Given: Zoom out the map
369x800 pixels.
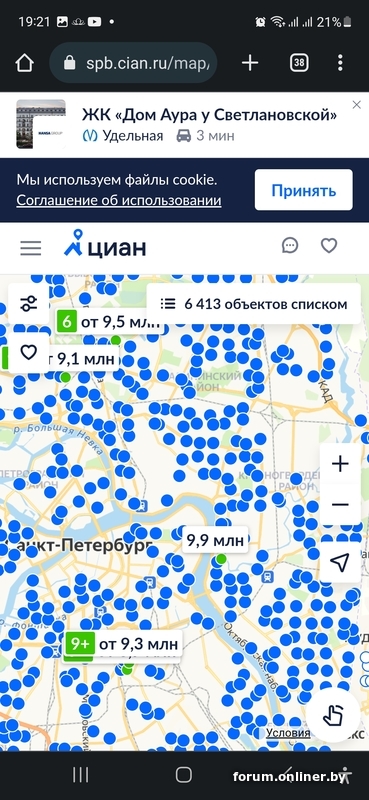Looking at the screenshot, I should pos(340,505).
